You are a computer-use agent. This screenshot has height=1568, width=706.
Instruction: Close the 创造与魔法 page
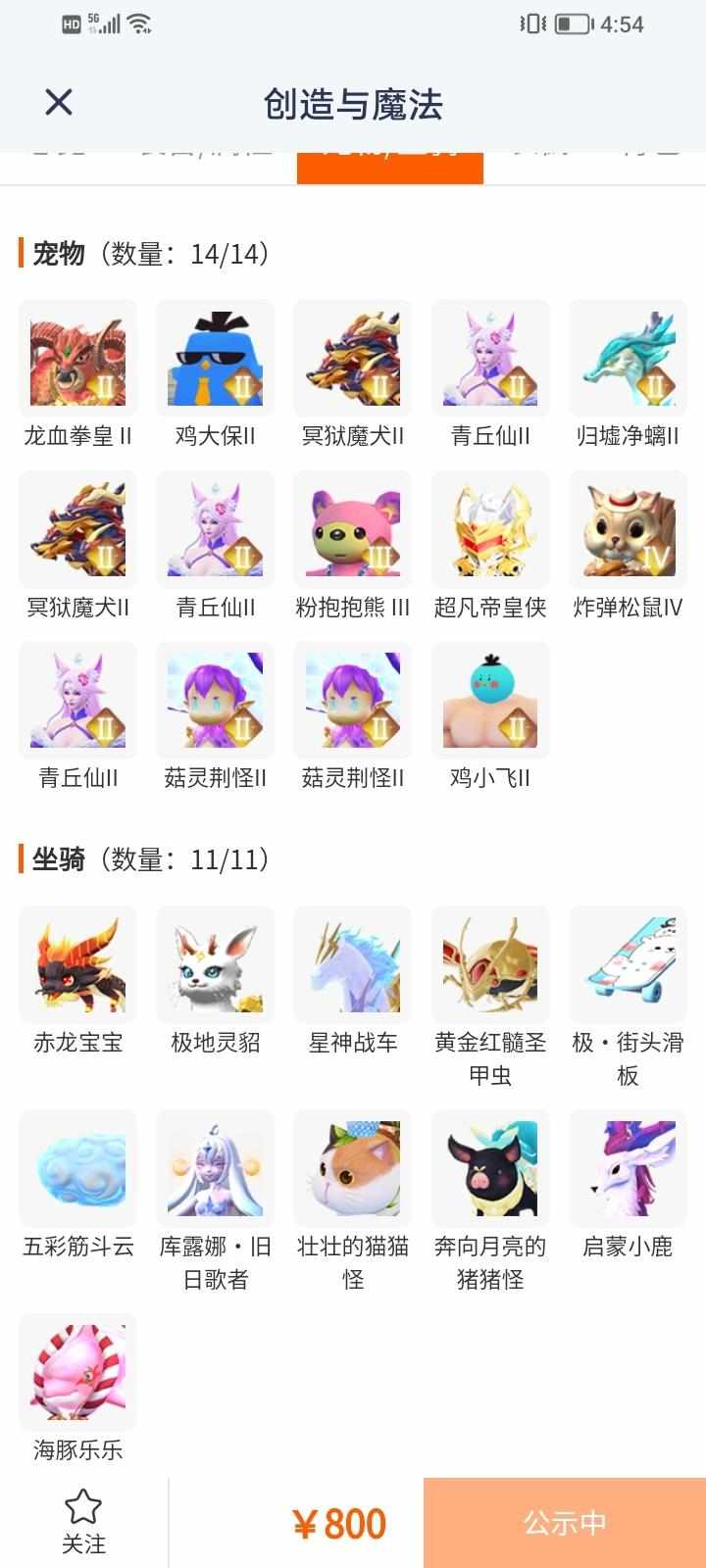[x=59, y=102]
